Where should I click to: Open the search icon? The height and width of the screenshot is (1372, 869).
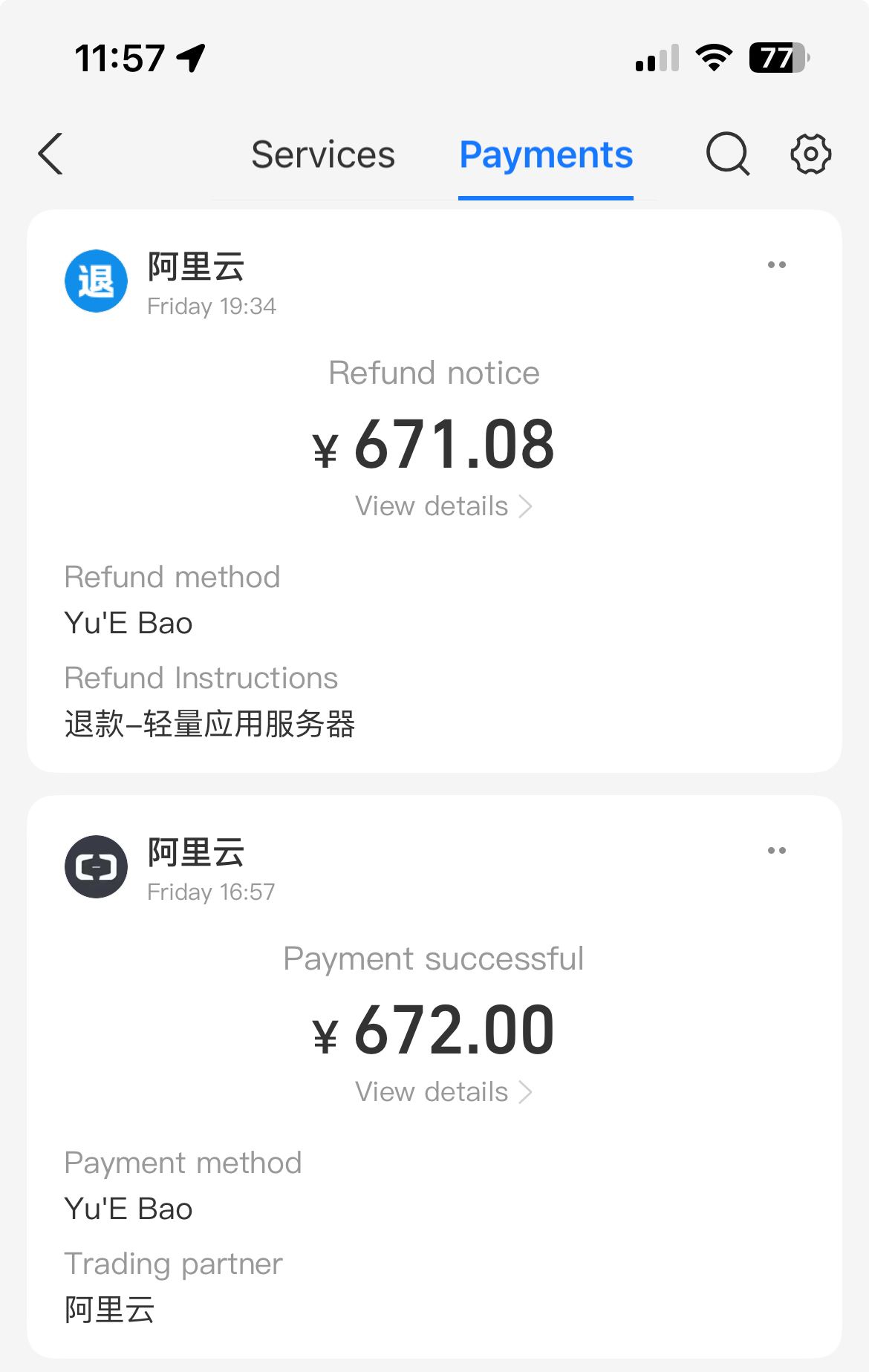click(727, 154)
